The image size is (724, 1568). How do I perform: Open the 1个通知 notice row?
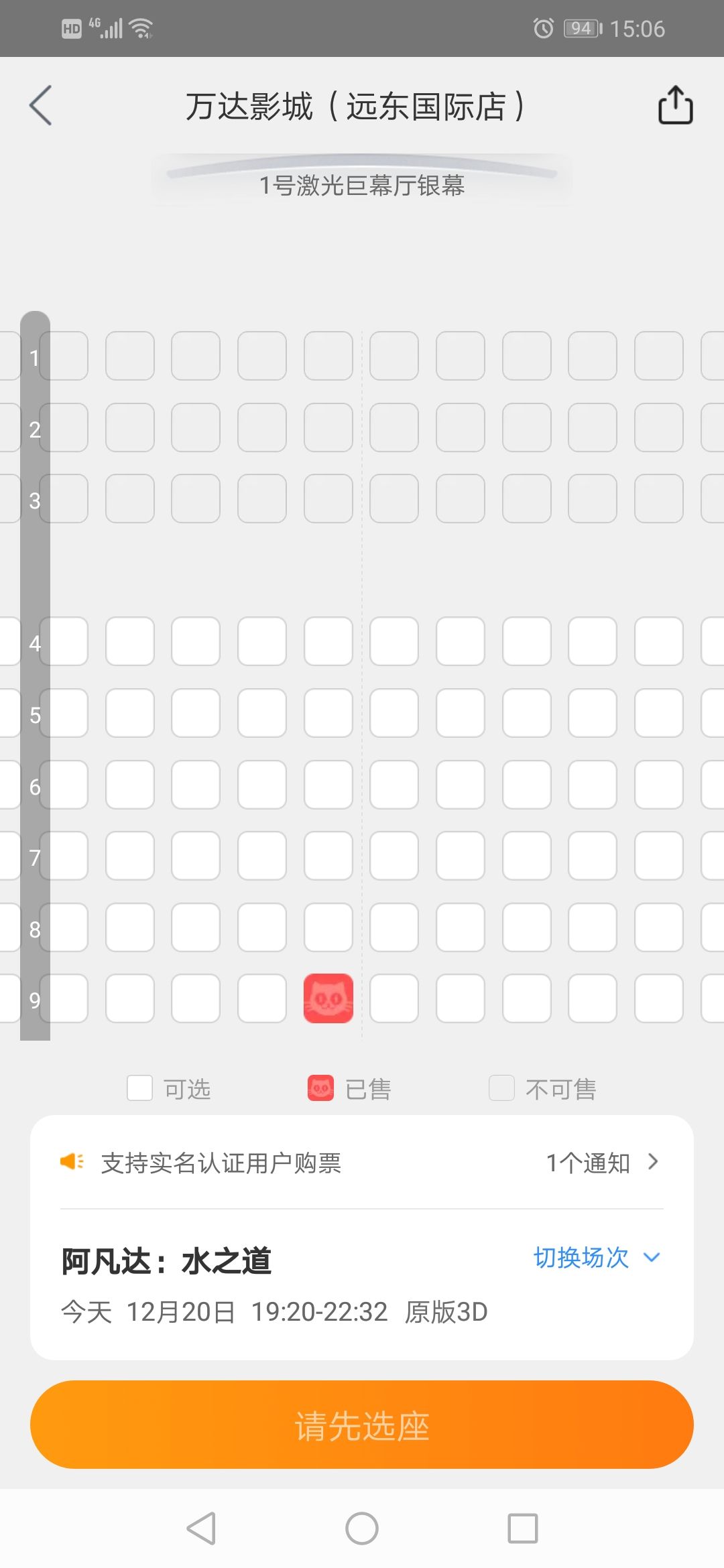coord(601,1163)
